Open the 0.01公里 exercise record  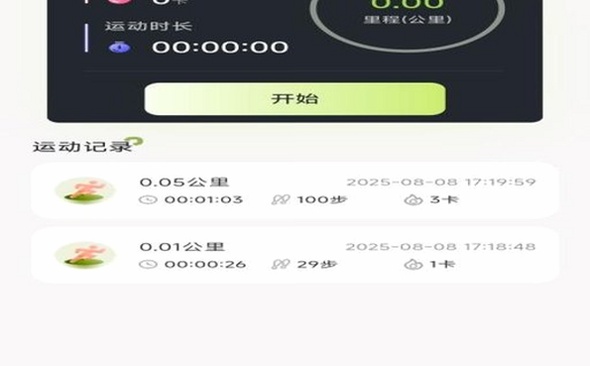(295, 255)
